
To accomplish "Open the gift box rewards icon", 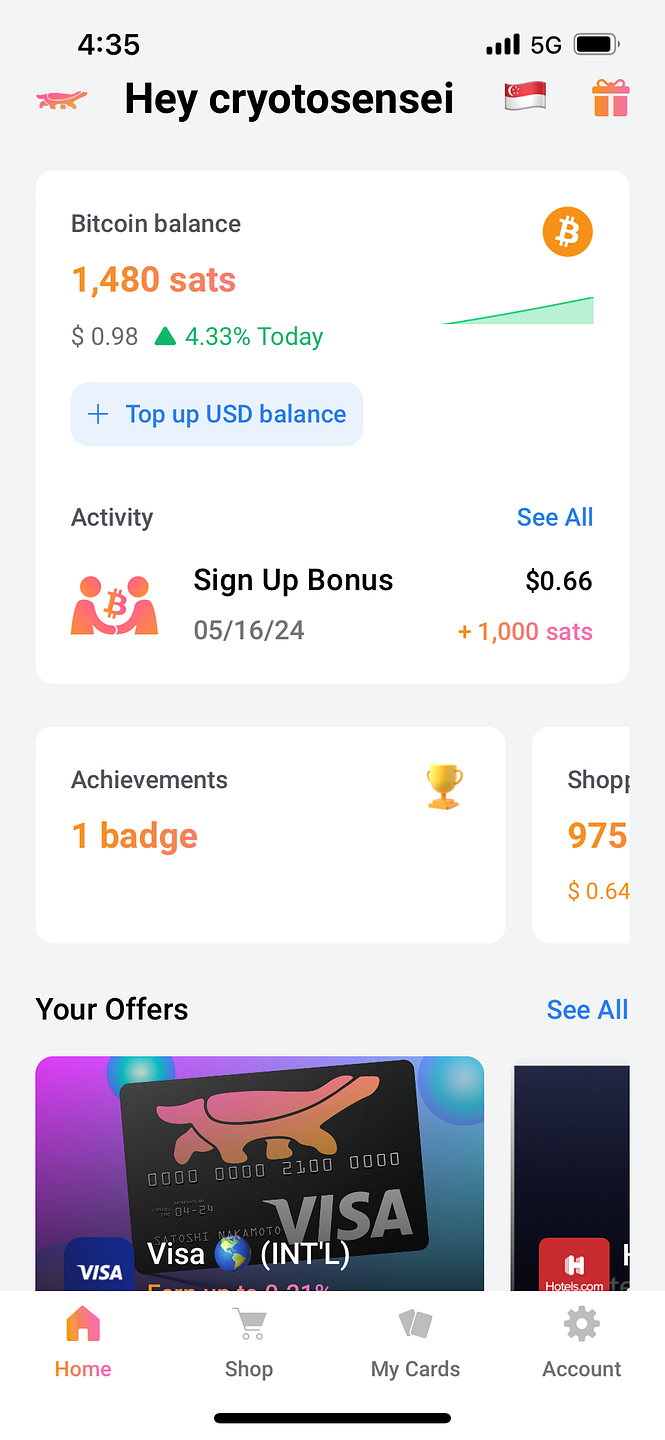I will (x=610, y=98).
